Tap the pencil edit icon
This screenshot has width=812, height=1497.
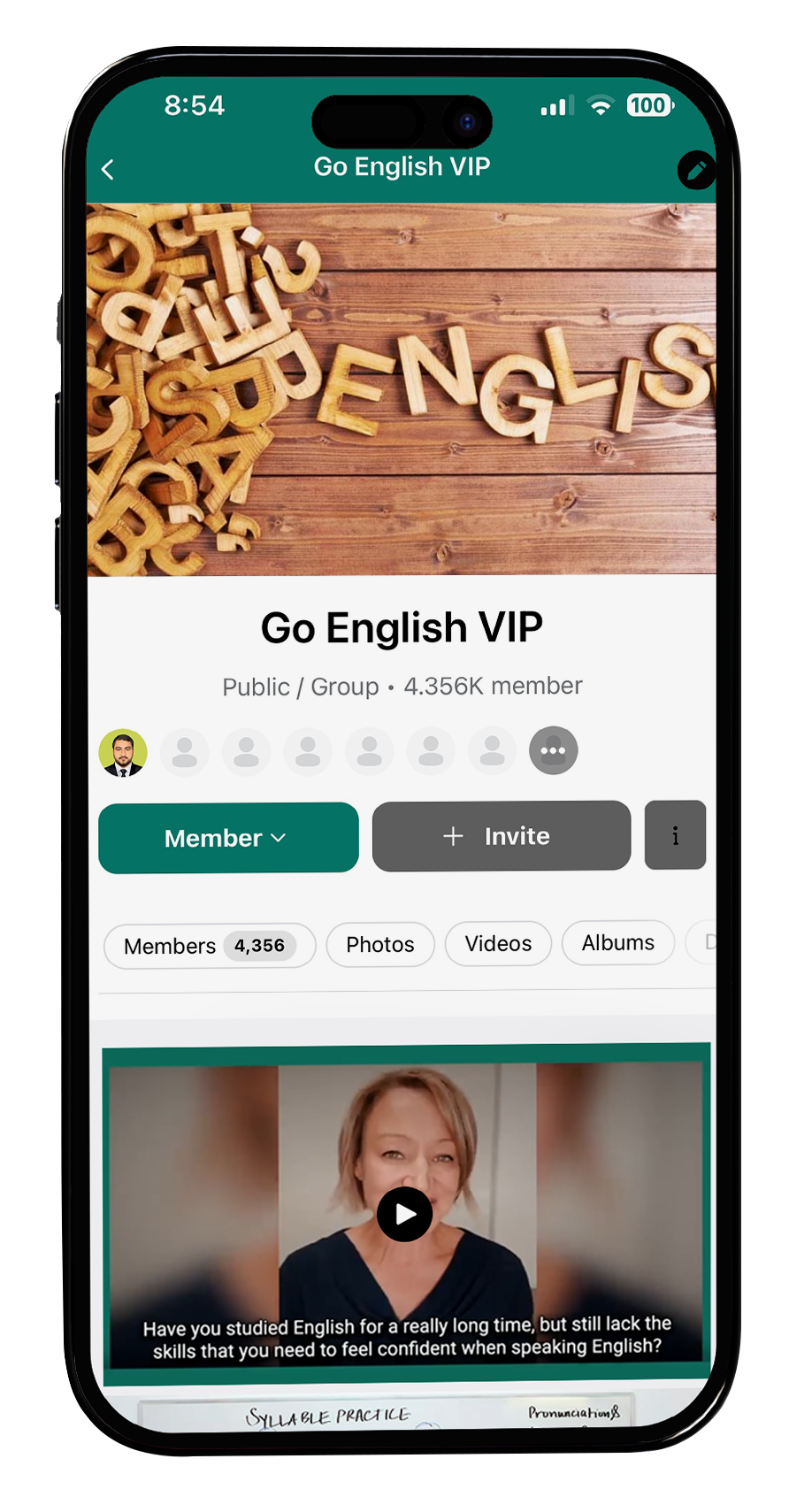point(695,170)
